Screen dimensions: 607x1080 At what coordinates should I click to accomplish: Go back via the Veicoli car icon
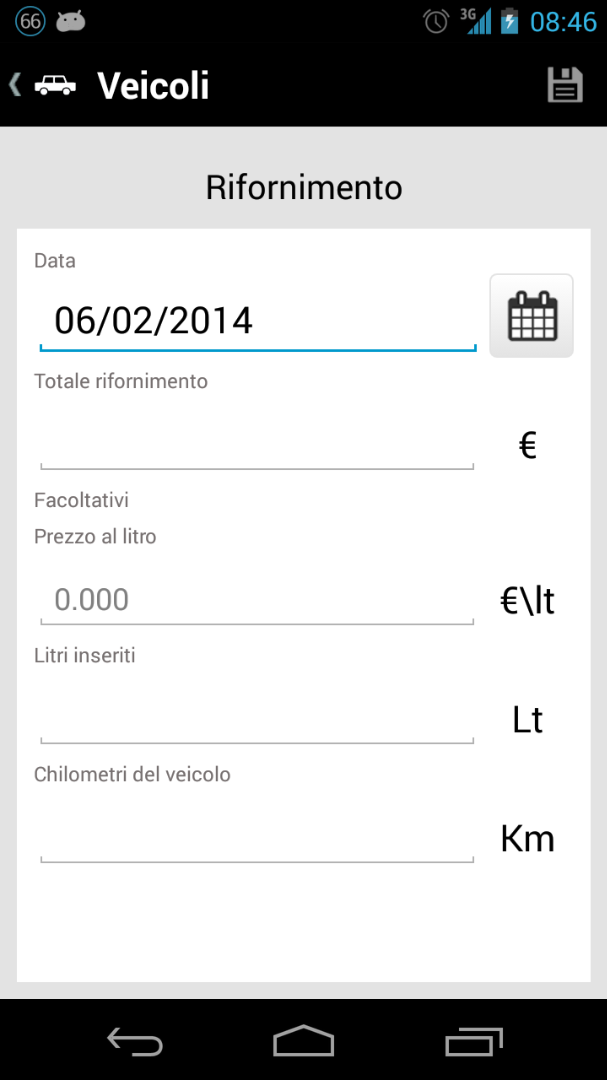(55, 85)
